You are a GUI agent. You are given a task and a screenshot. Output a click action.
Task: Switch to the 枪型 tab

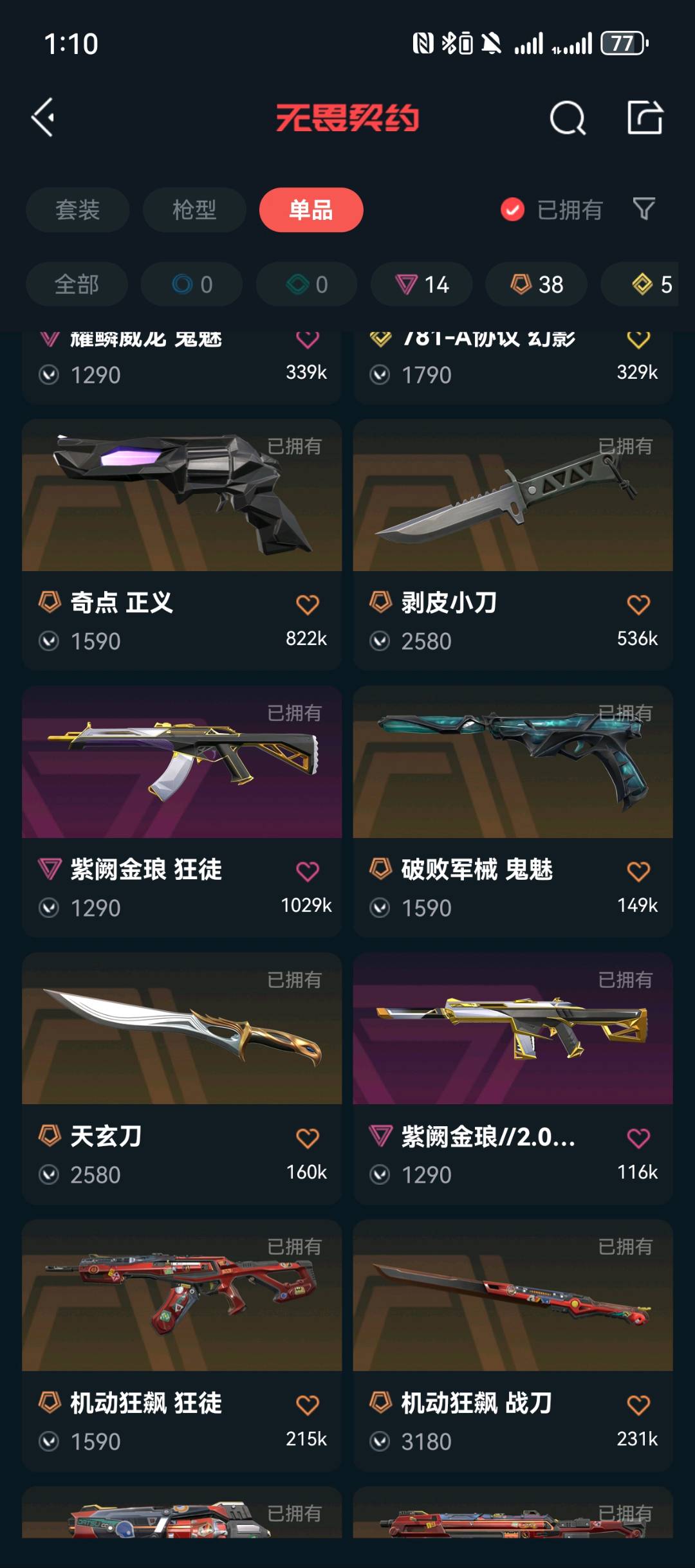tap(194, 210)
